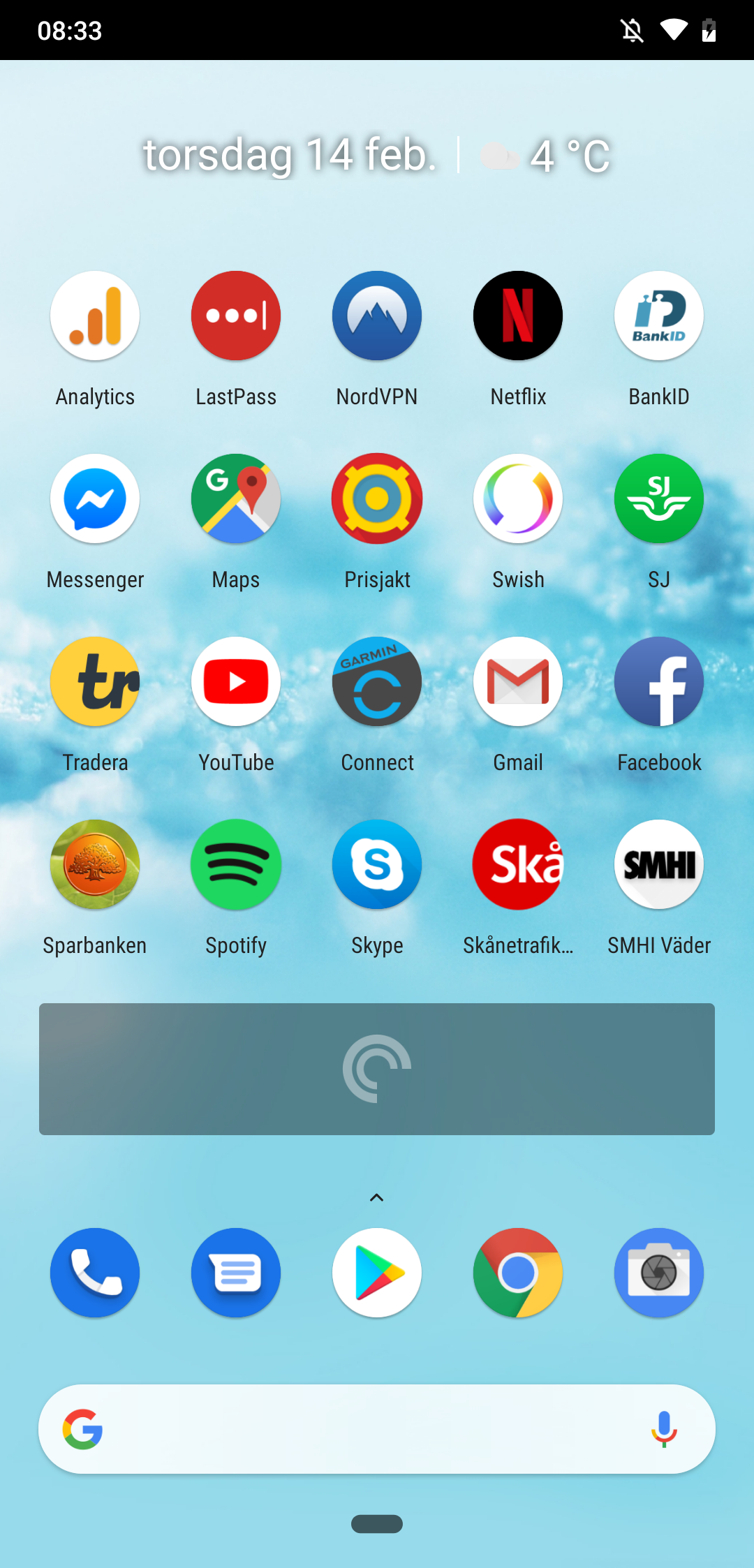Screen dimensions: 754x1568
Task: Expand the app drawer arrow
Action: tap(376, 1197)
